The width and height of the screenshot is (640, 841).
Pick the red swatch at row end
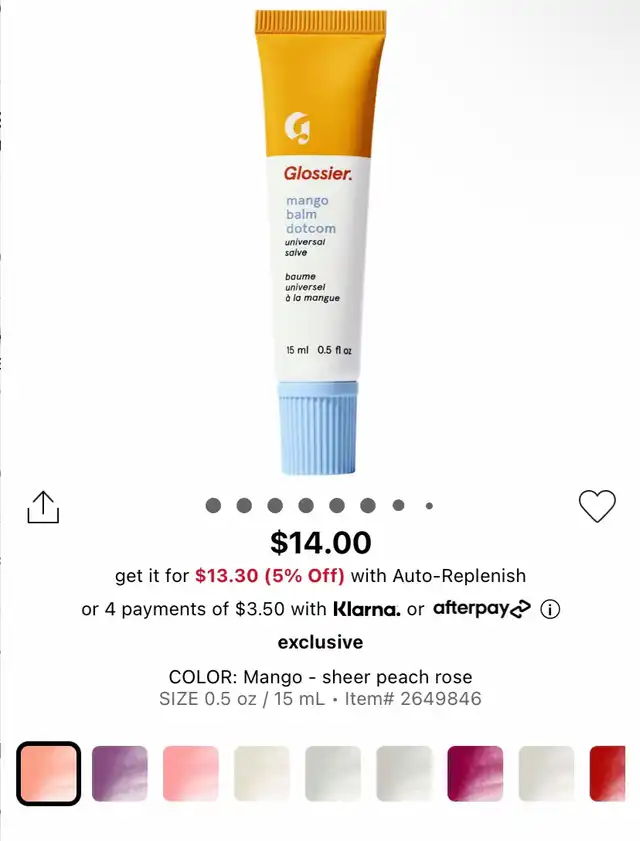[x=607, y=773]
